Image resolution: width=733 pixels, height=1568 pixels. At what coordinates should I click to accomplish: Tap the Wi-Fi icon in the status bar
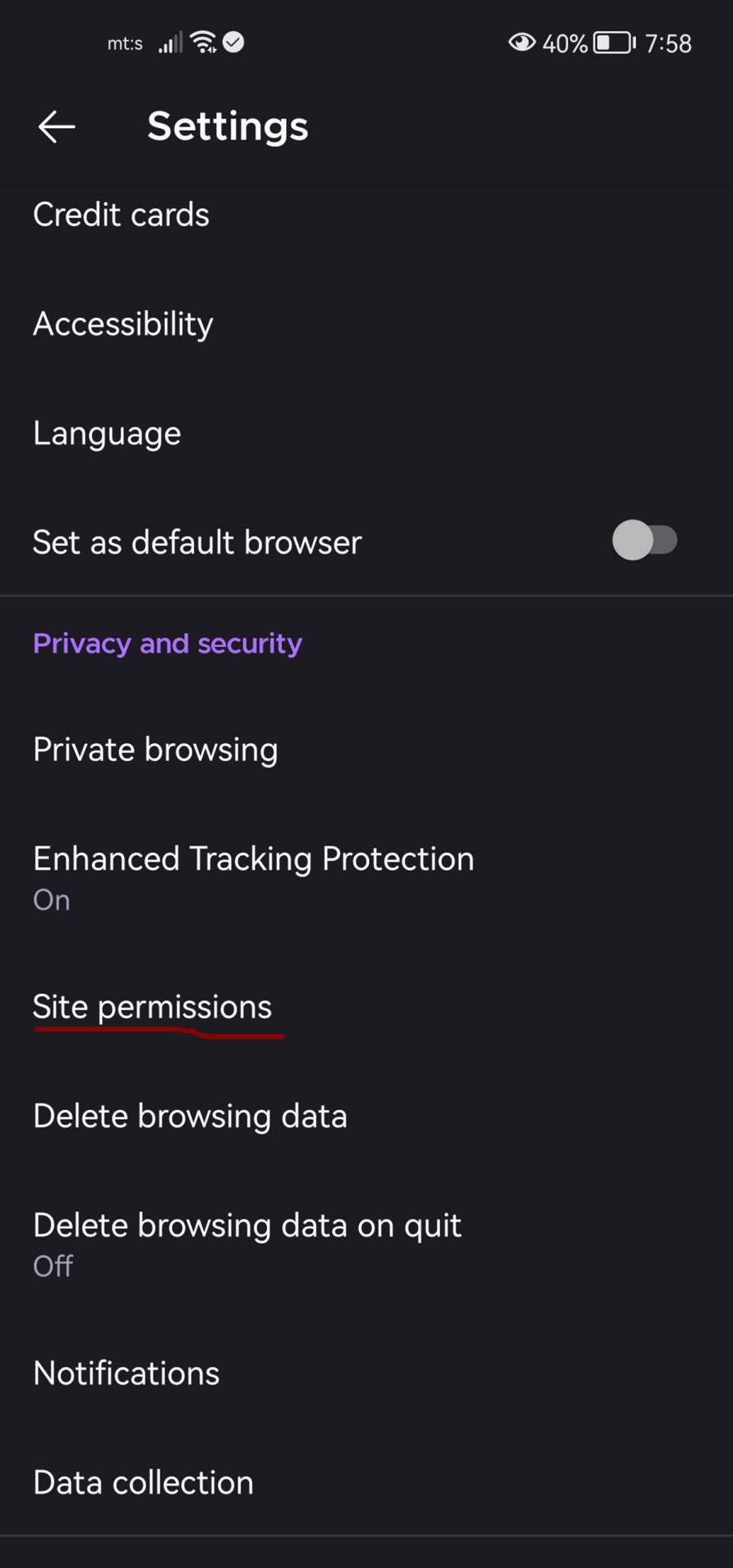click(x=201, y=41)
